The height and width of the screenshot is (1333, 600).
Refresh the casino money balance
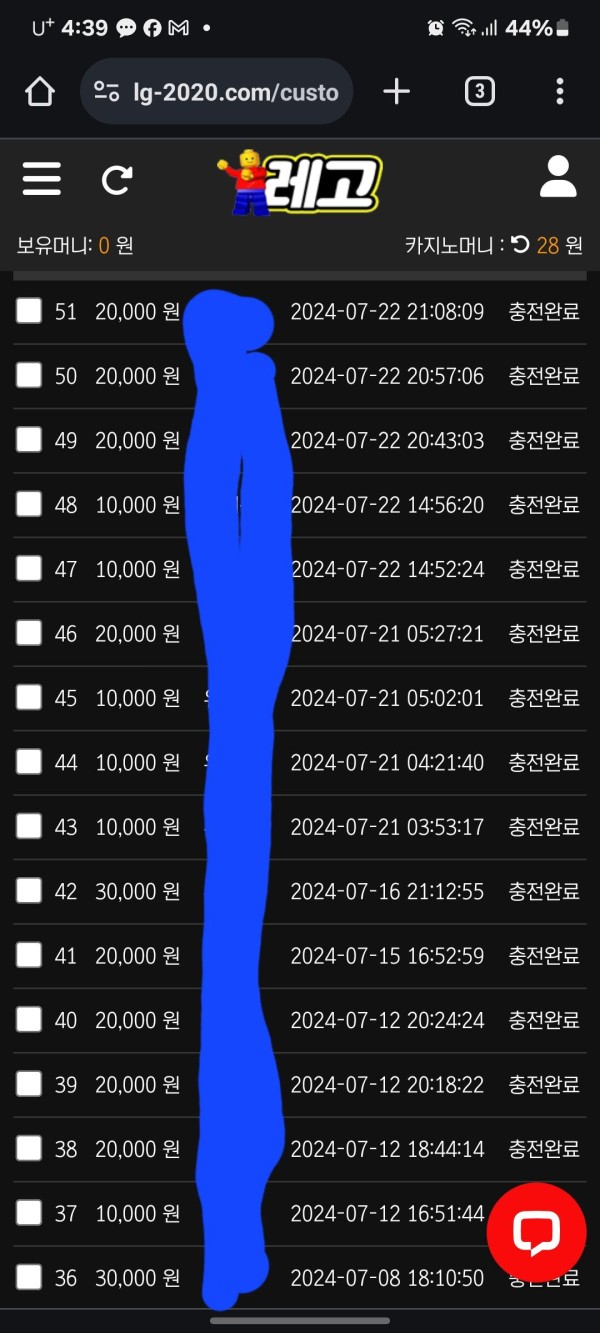[x=520, y=244]
